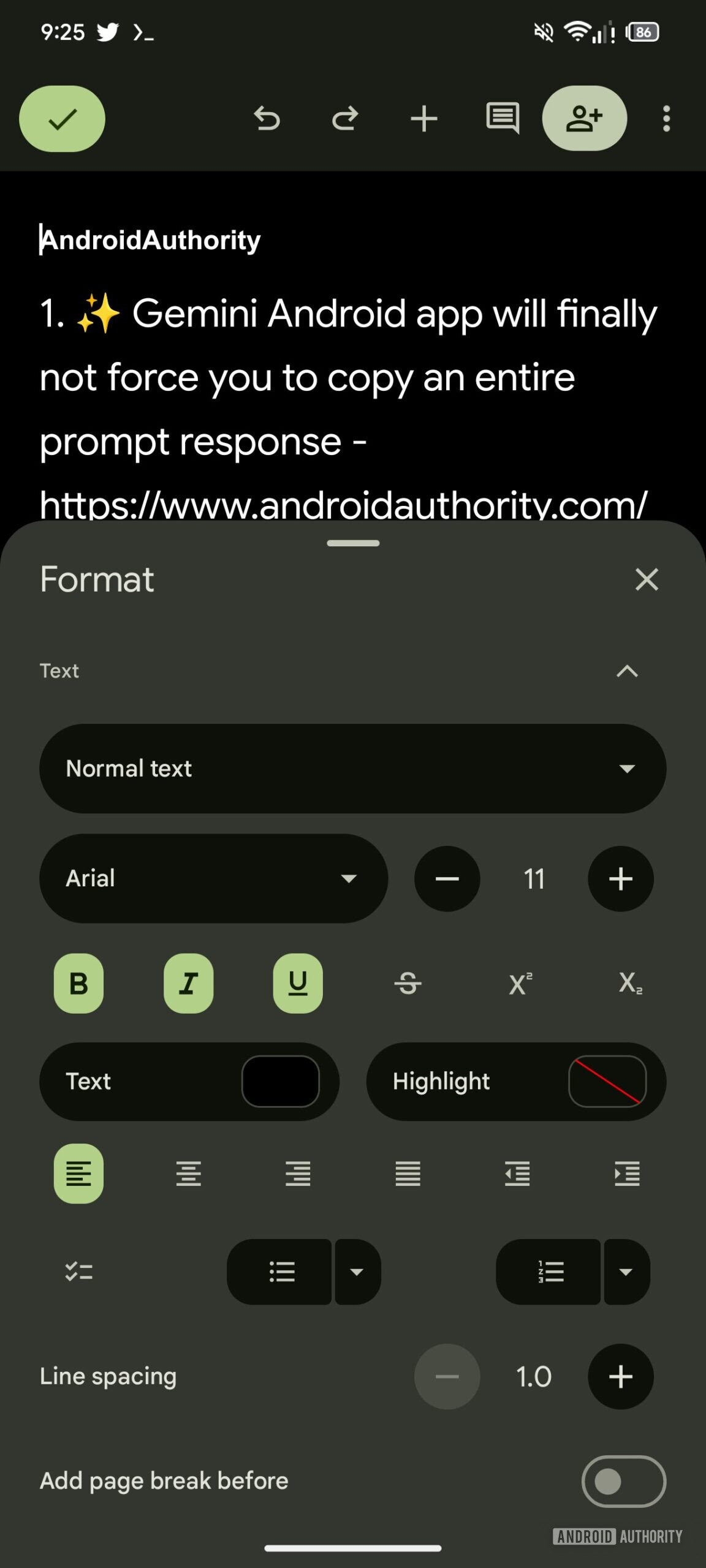Collapse the Text section chevron
706x1568 pixels.
click(626, 671)
